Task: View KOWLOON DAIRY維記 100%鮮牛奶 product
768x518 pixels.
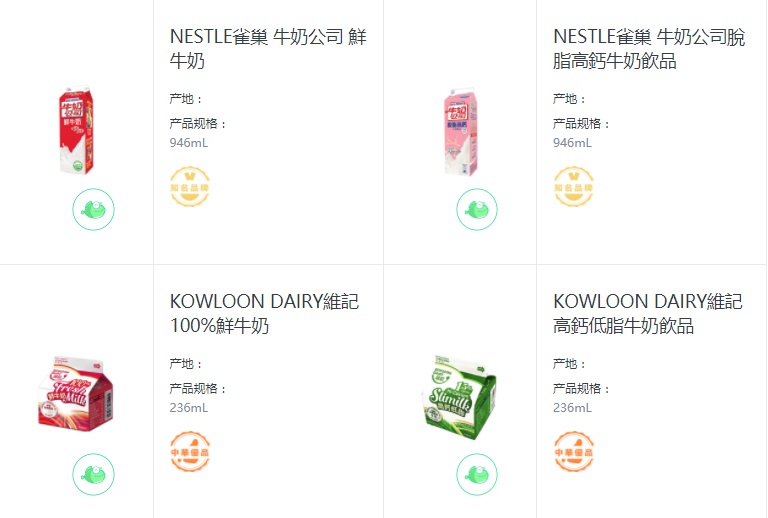Action: pos(264,313)
